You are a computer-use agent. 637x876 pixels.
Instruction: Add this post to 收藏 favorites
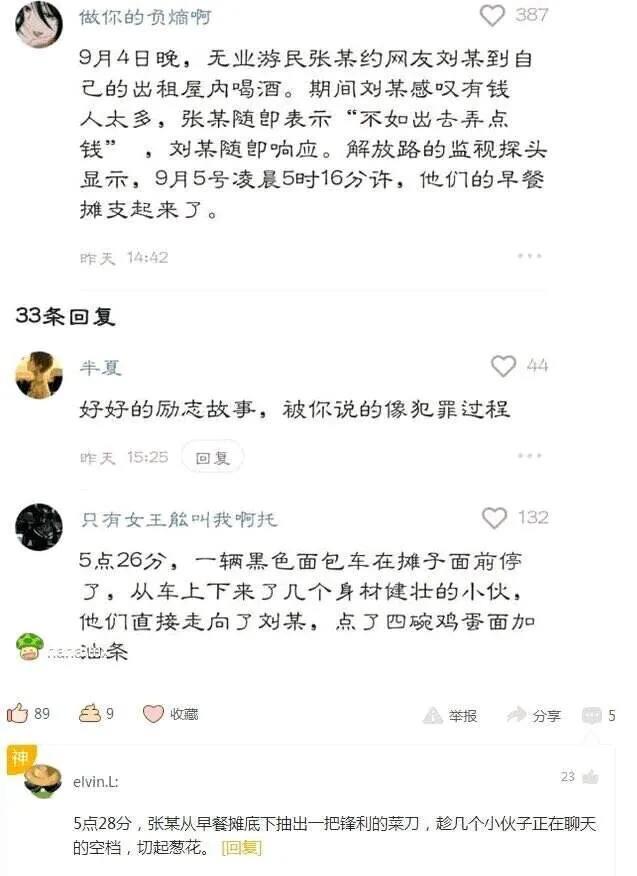pyautogui.click(x=154, y=714)
